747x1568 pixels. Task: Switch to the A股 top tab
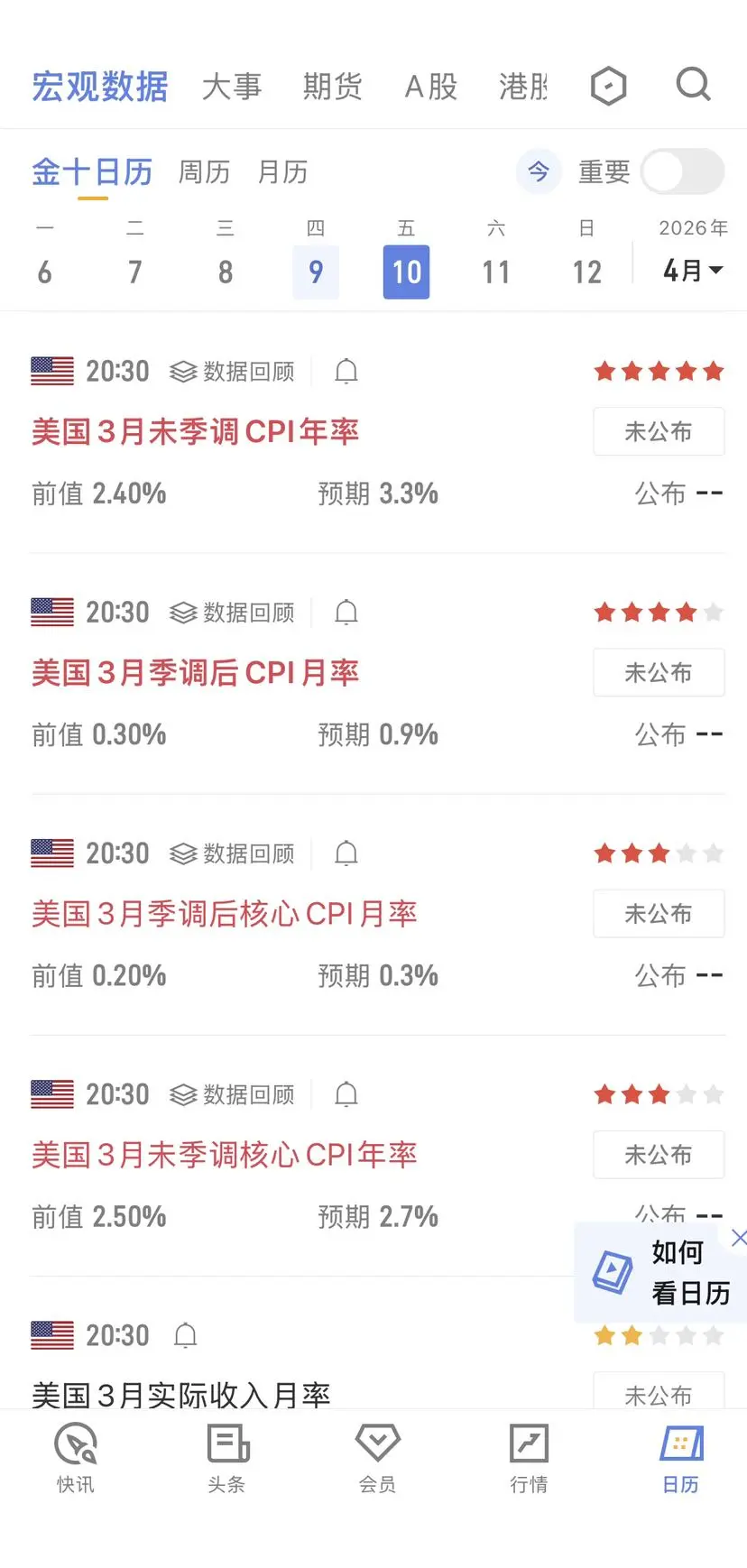[x=431, y=87]
